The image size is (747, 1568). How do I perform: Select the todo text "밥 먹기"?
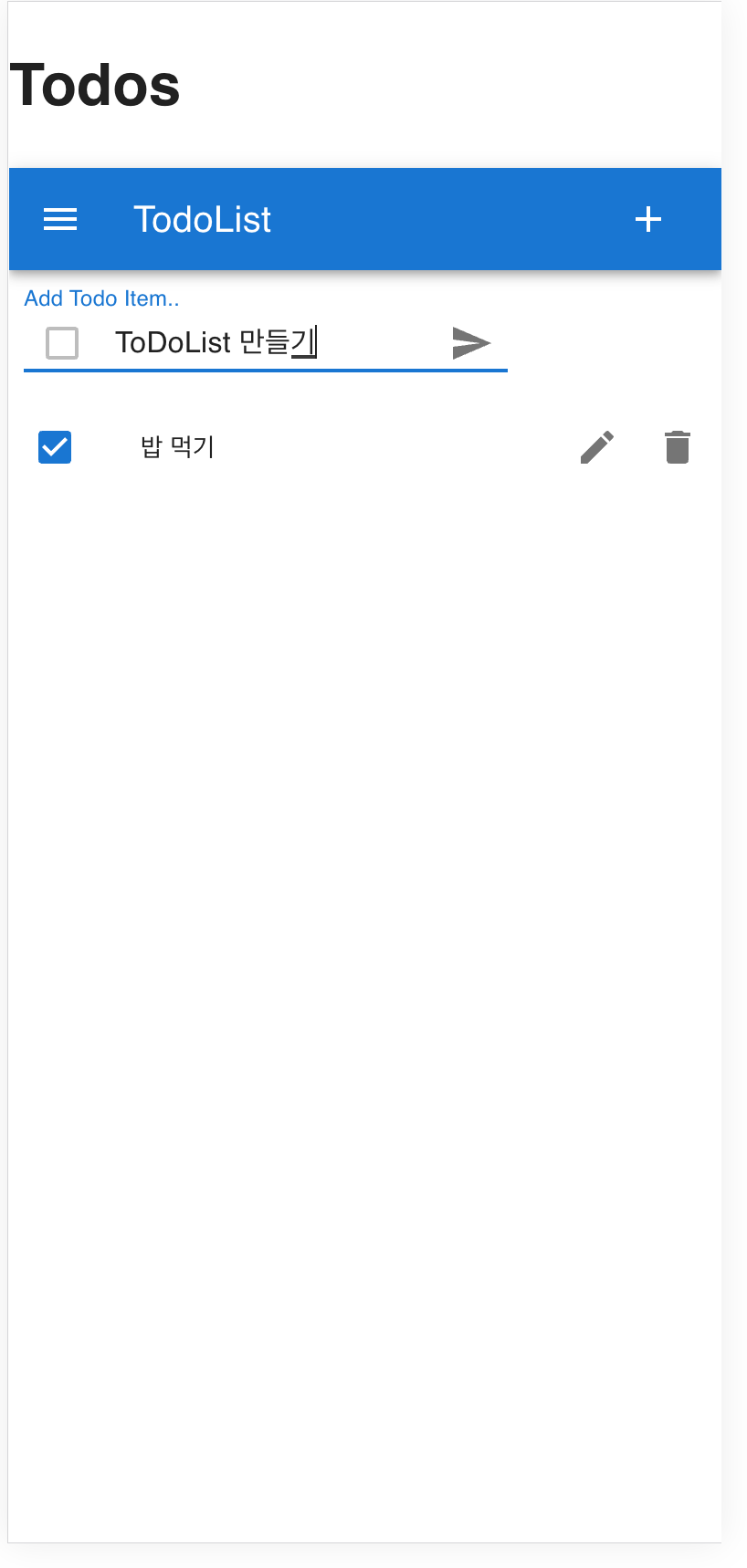click(x=177, y=447)
